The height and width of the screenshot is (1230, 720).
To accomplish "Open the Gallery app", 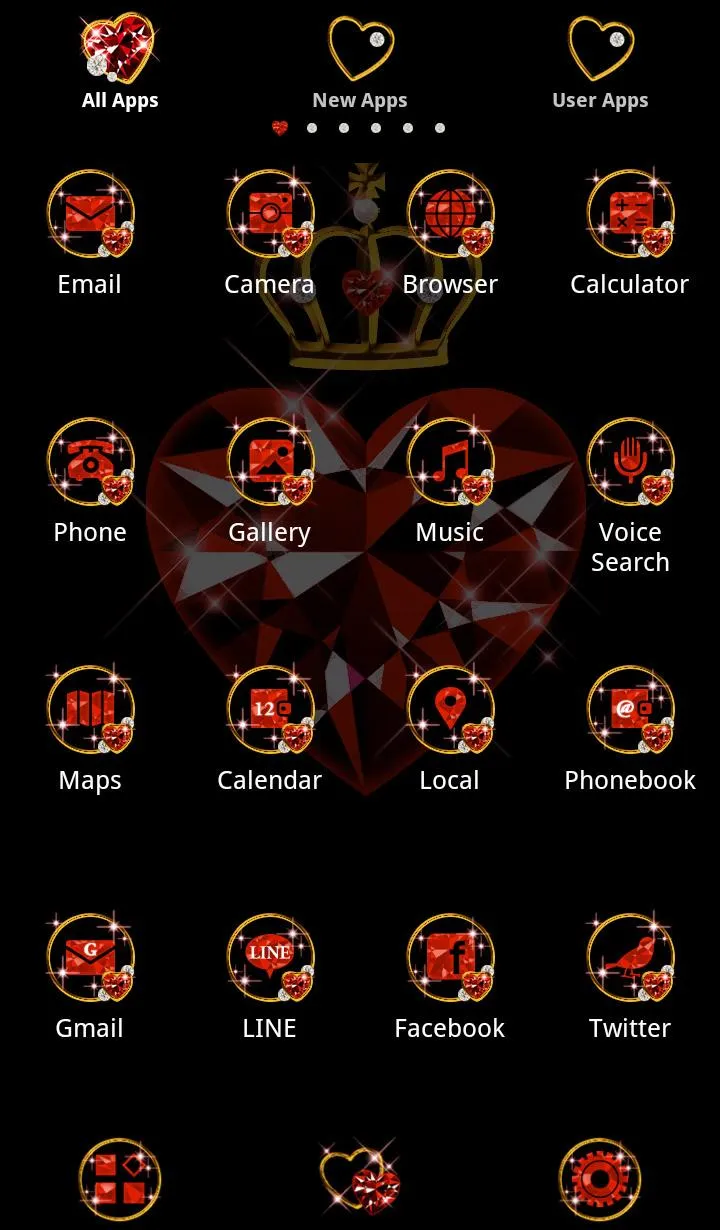I will point(270,481).
